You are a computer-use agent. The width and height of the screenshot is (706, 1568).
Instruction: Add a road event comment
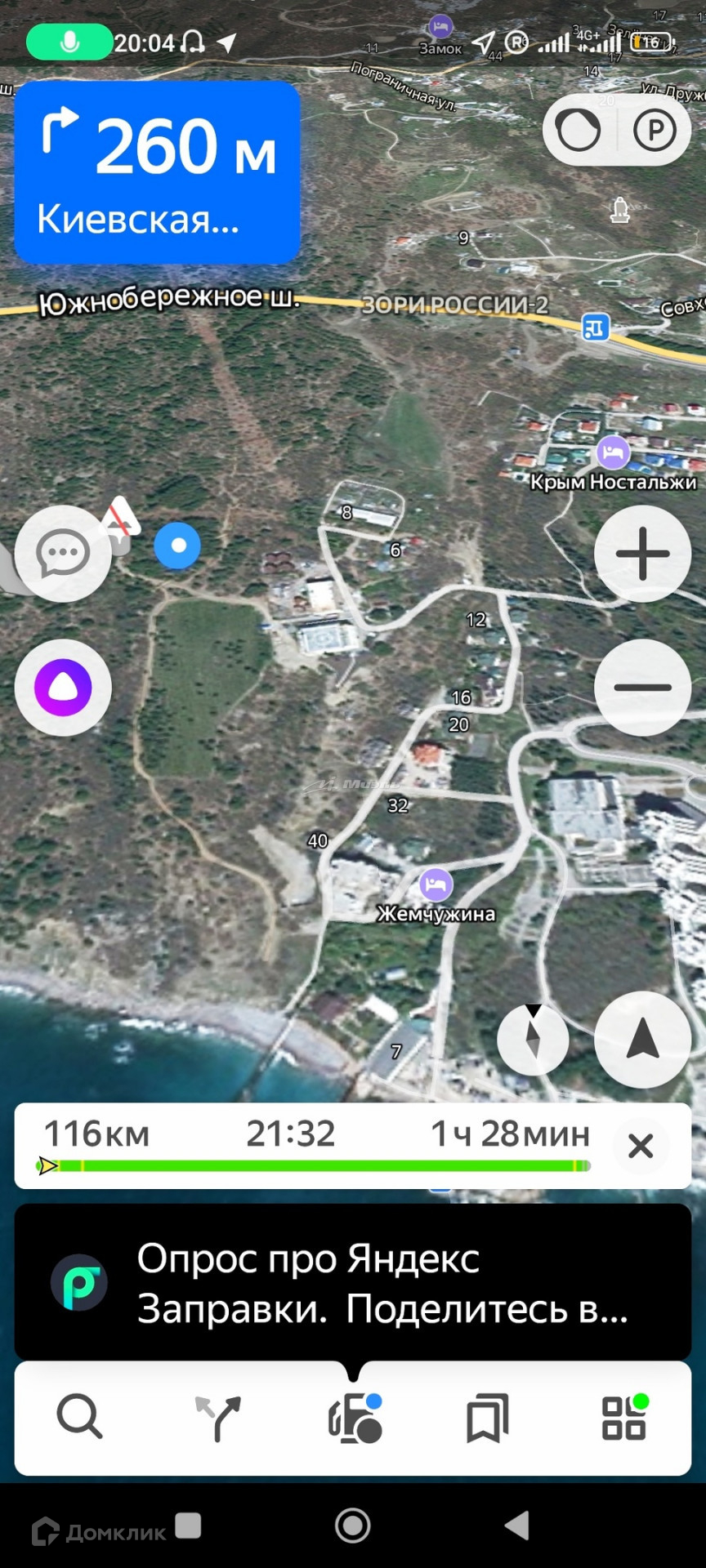tap(63, 554)
